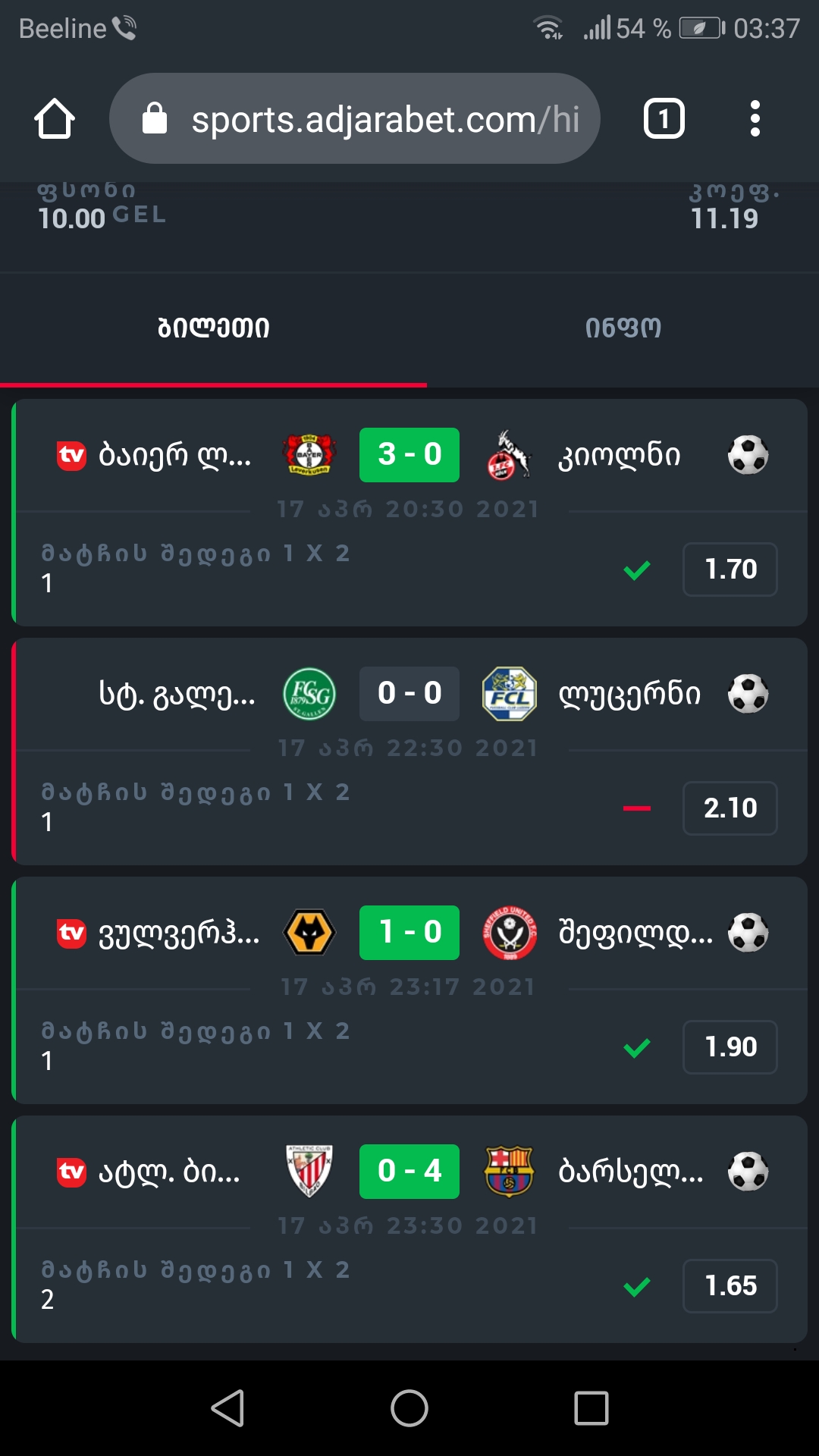Open the browser tab switcher
819x1456 pixels.
click(664, 119)
